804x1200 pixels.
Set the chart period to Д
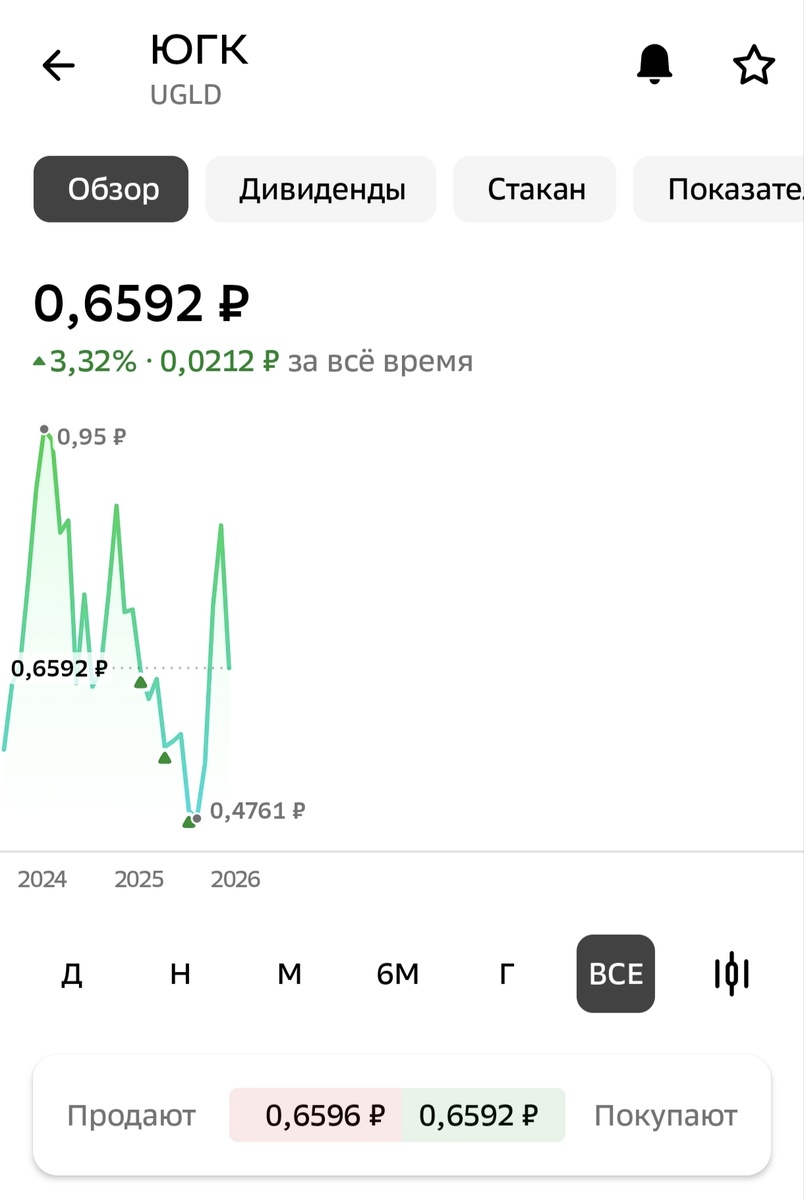[71, 974]
